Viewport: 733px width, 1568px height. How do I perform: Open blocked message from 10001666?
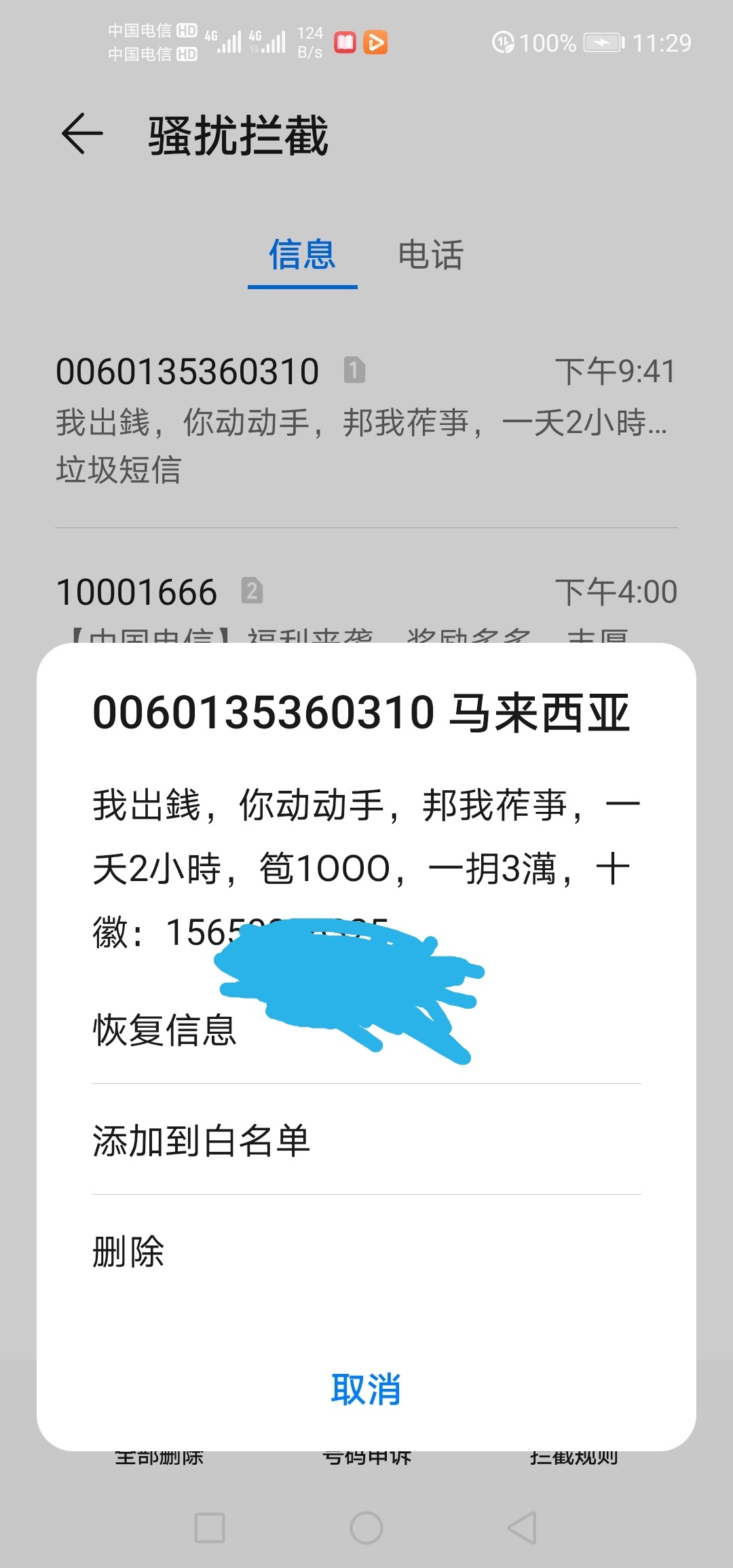click(x=366, y=603)
